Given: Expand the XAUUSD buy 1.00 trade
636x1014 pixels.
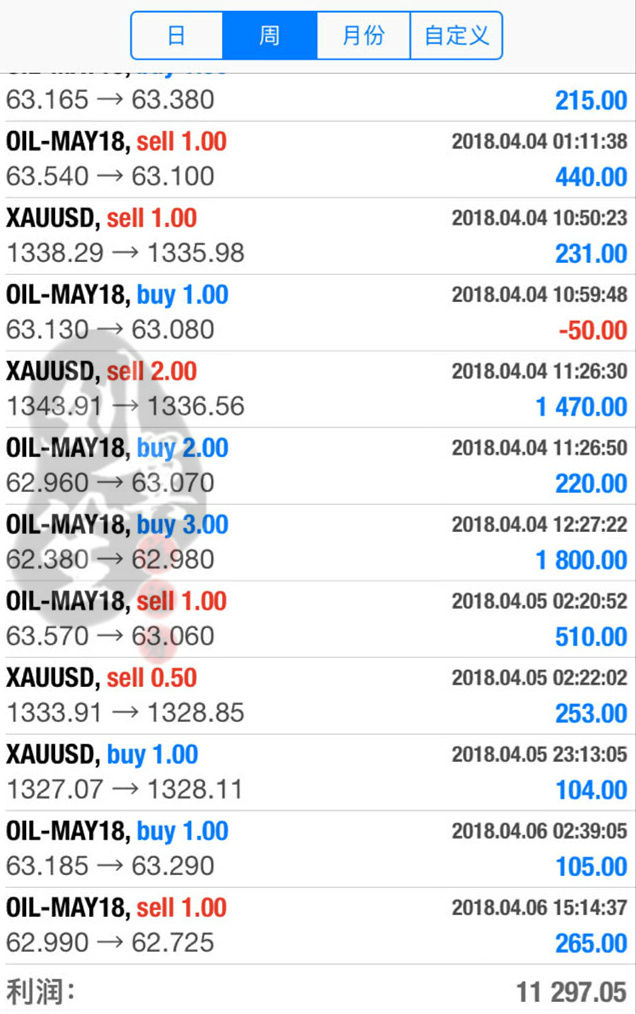Looking at the screenshot, I should 317,772.
